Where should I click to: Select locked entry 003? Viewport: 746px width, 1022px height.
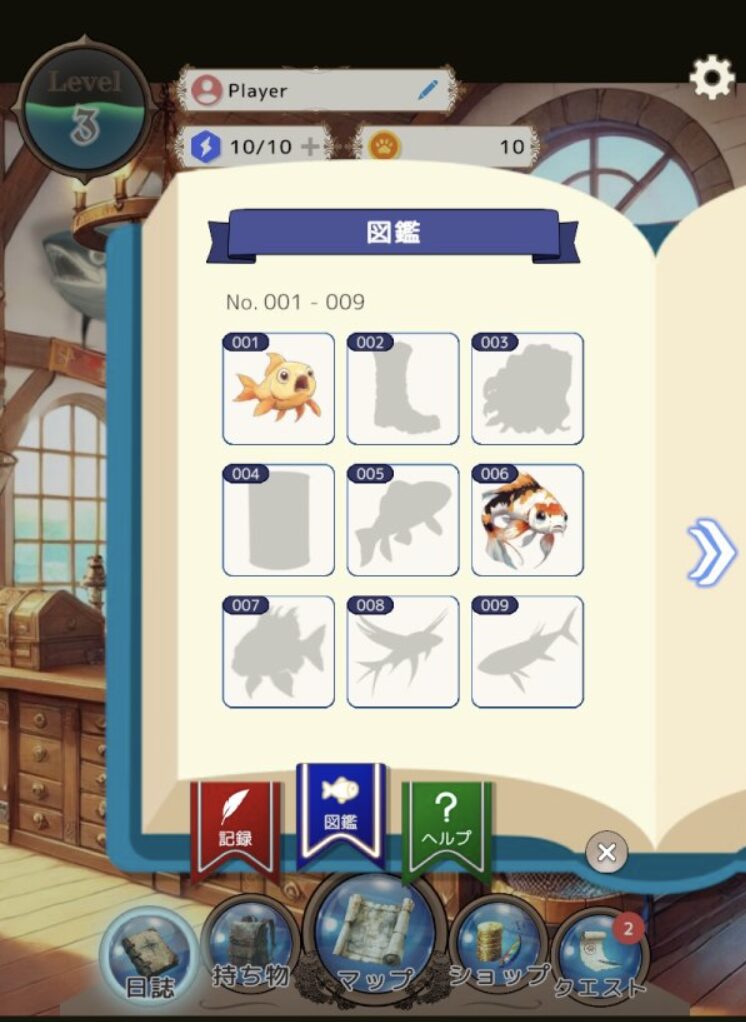click(x=527, y=389)
